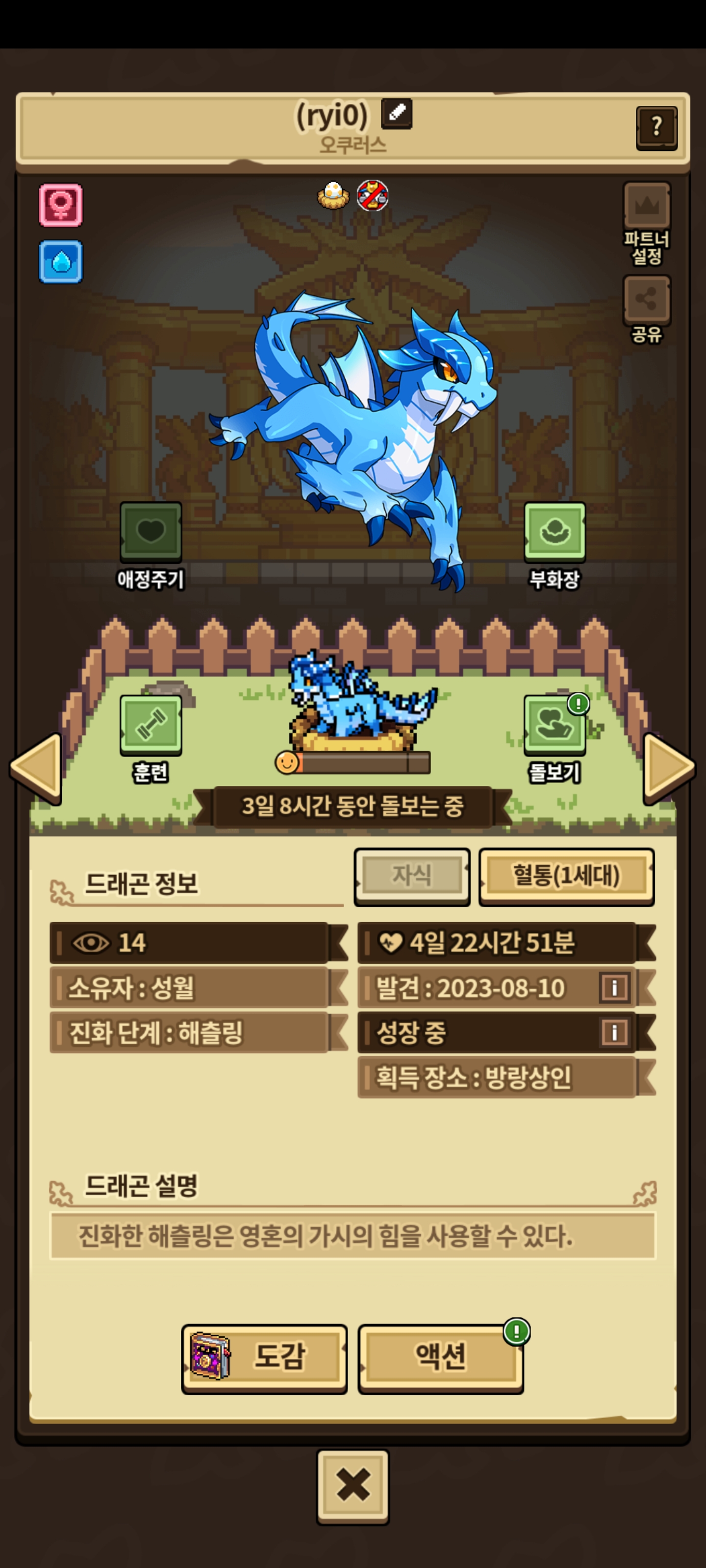View 혈통(1세대) lineage
This screenshot has width=706, height=1568.
point(566,876)
